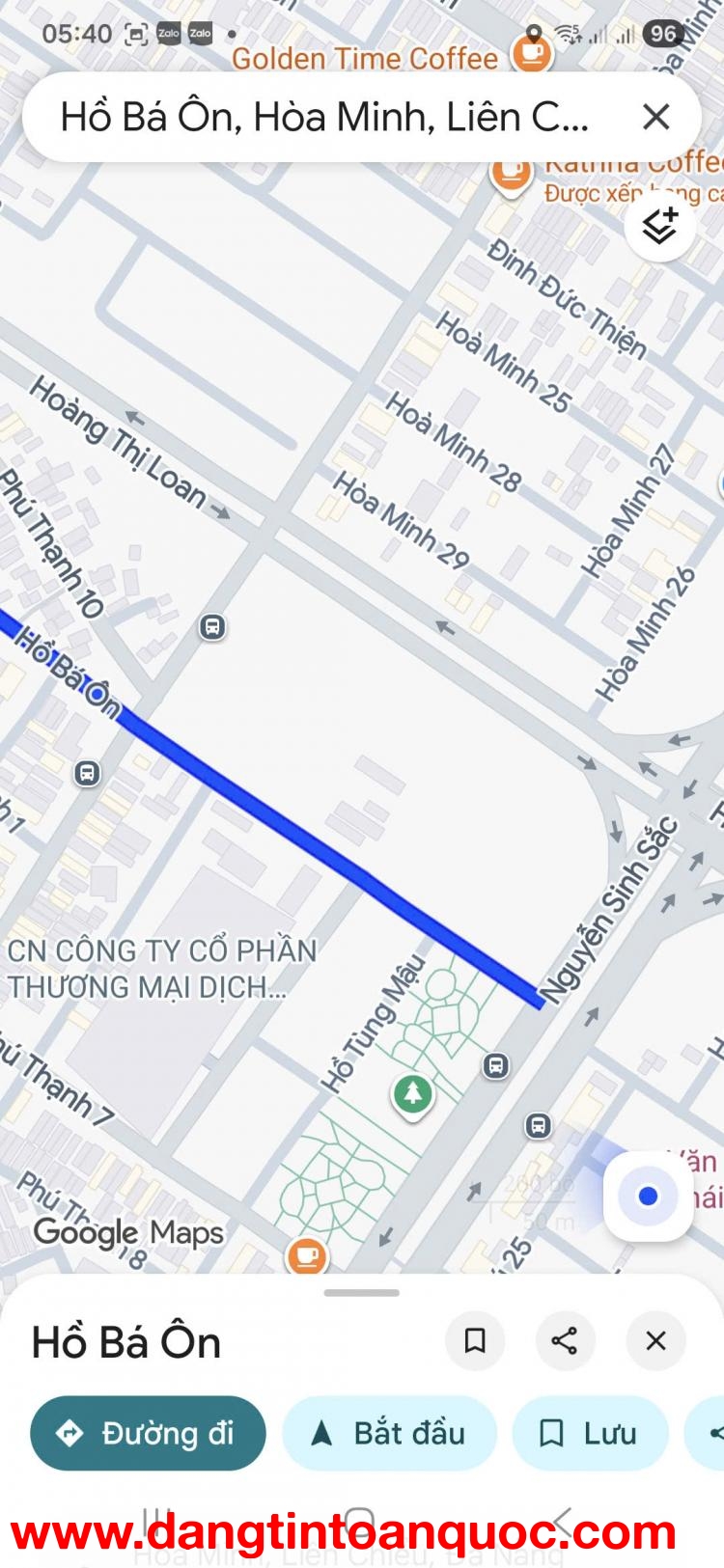Open the map layers selector

pyautogui.click(x=659, y=229)
